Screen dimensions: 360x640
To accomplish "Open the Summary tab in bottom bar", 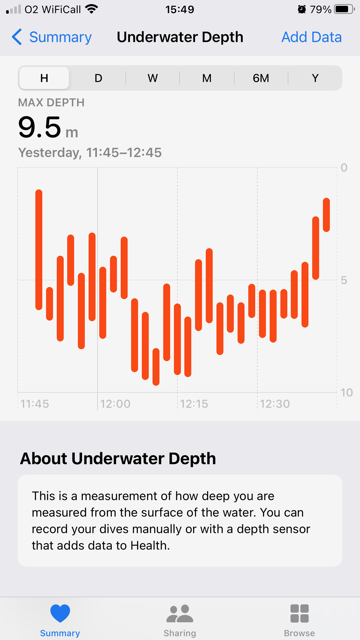I will pos(60,620).
